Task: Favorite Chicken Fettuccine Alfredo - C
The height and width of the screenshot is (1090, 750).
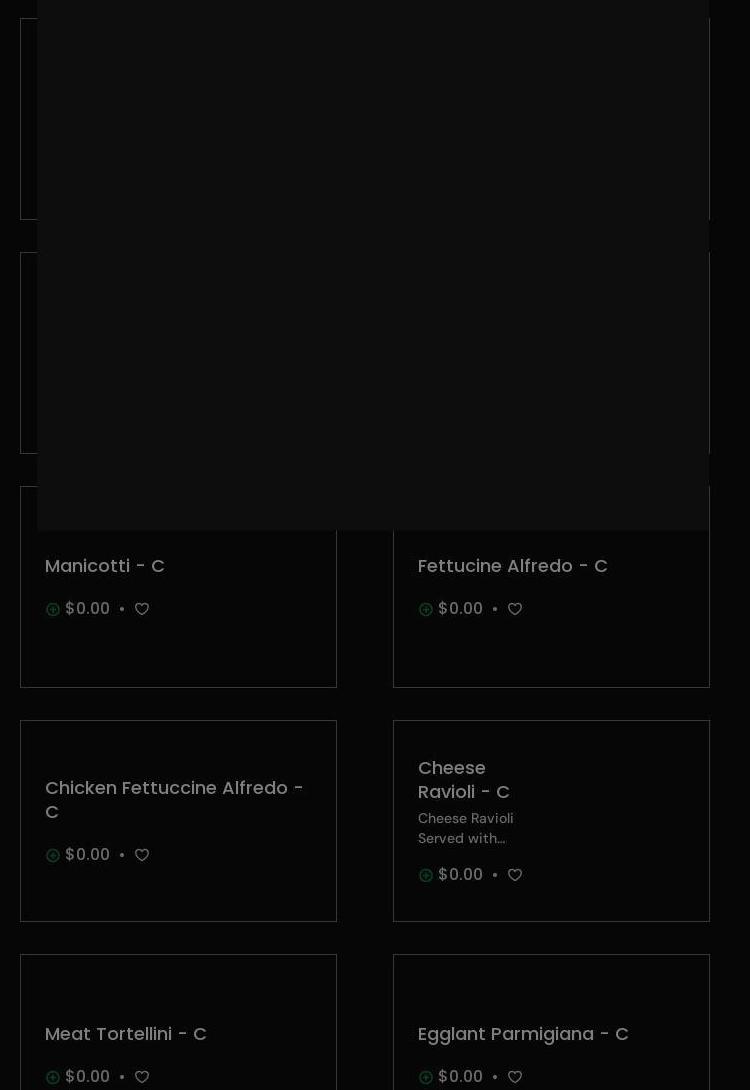Action: point(142,855)
